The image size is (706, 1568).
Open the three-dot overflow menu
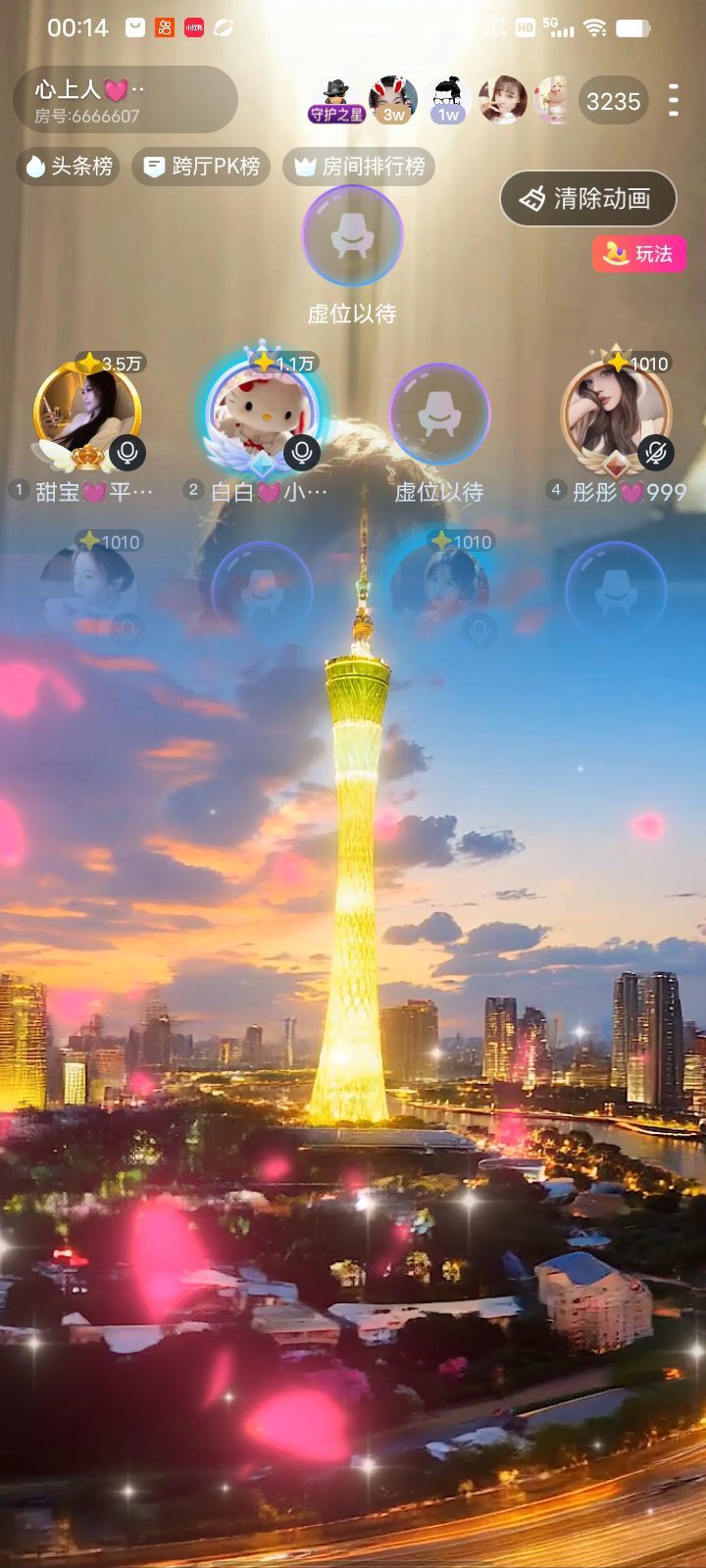coord(674,100)
